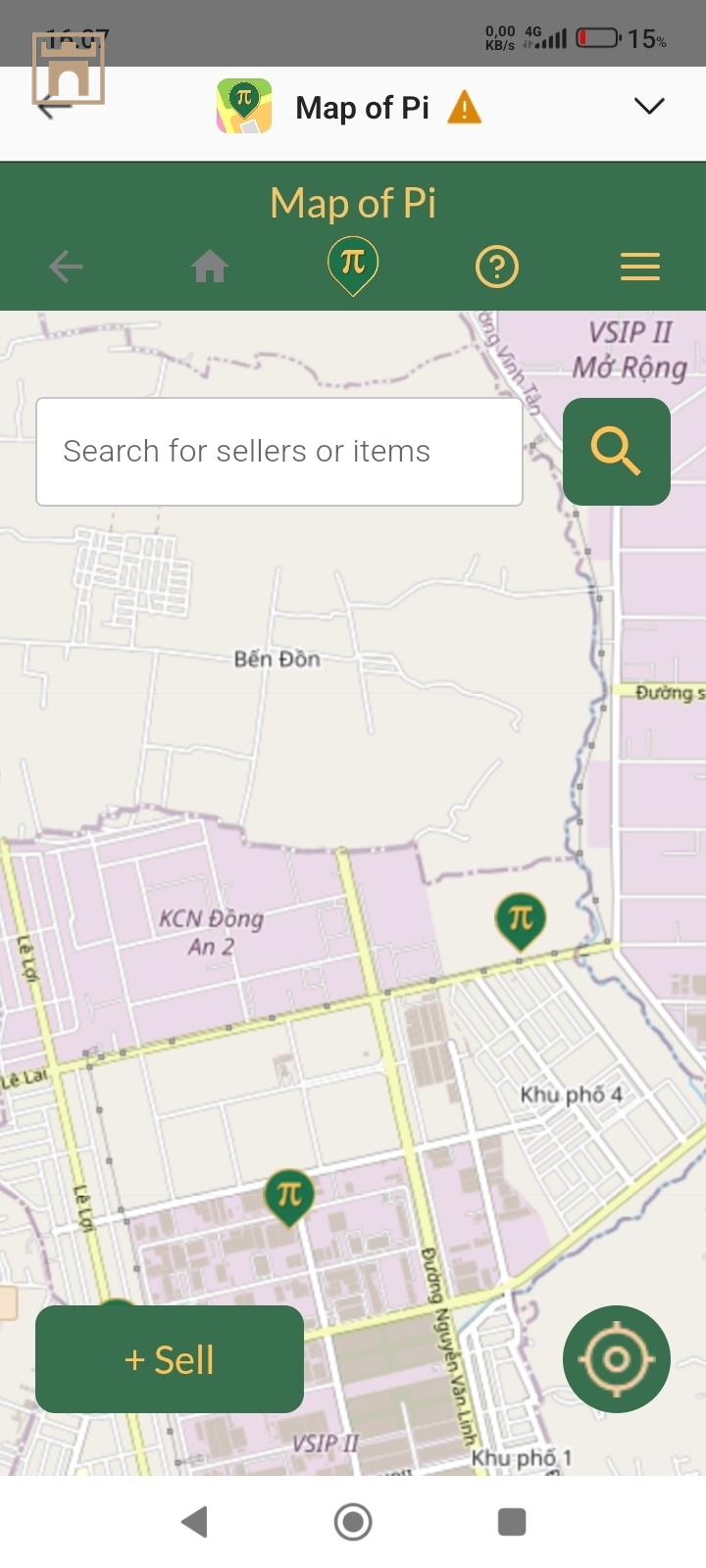The height and width of the screenshot is (1568, 706).
Task: Expand the Map of Pi dropdown chevron
Action: point(649,107)
